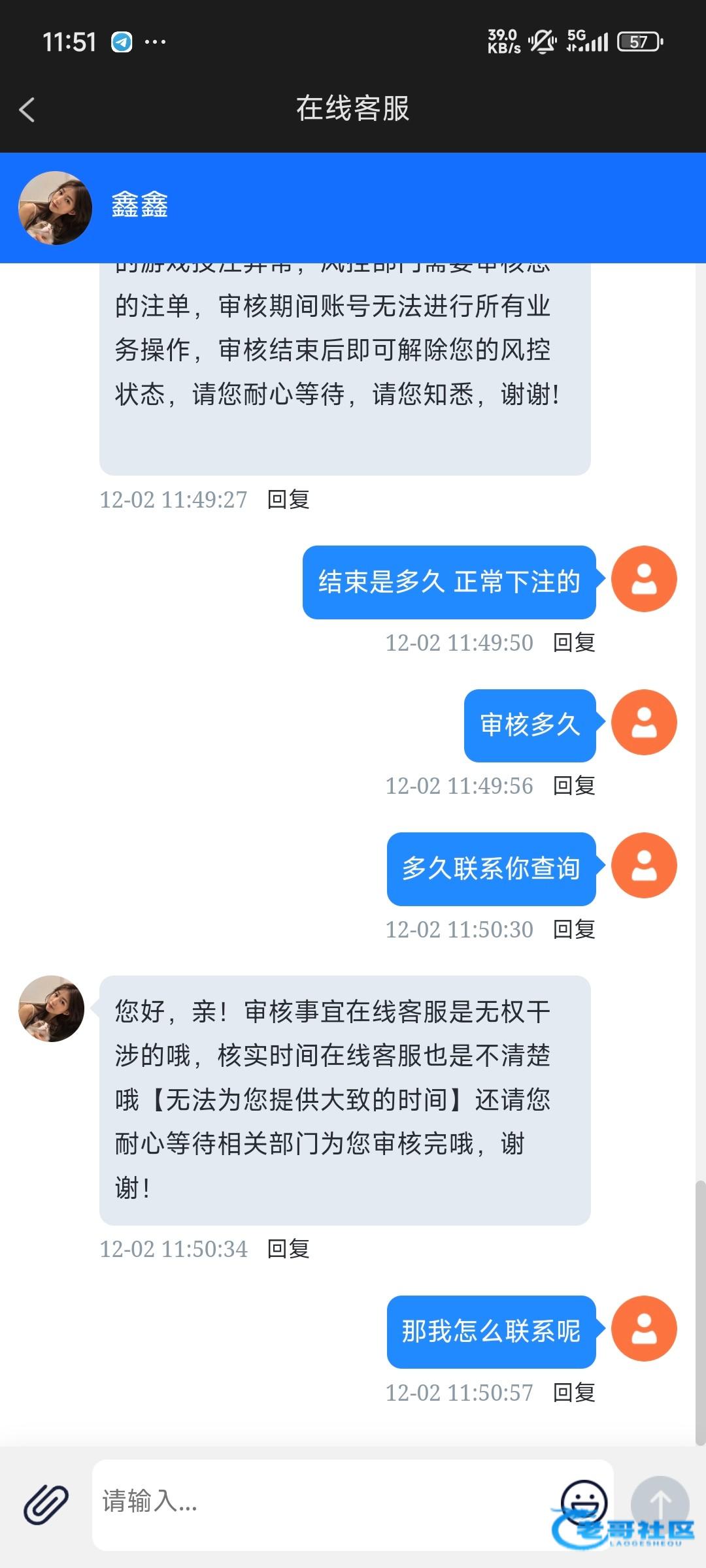This screenshot has height=1568, width=706.
Task: Open agent 鑫鑫's avatar in header
Action: [55, 208]
